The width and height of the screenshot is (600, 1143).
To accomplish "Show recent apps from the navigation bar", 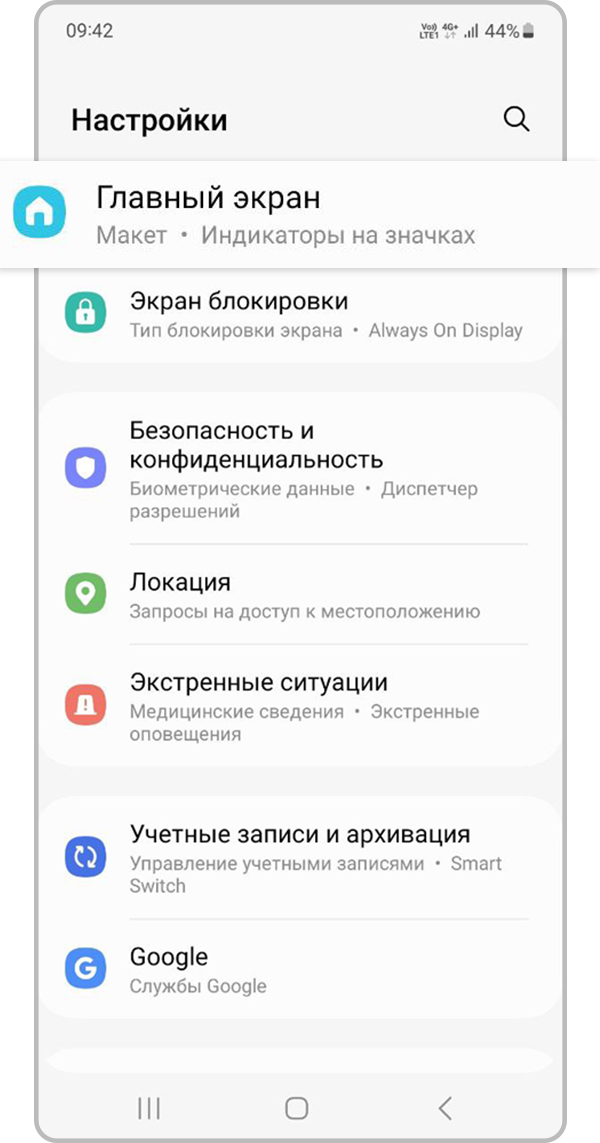I will click(x=149, y=1107).
